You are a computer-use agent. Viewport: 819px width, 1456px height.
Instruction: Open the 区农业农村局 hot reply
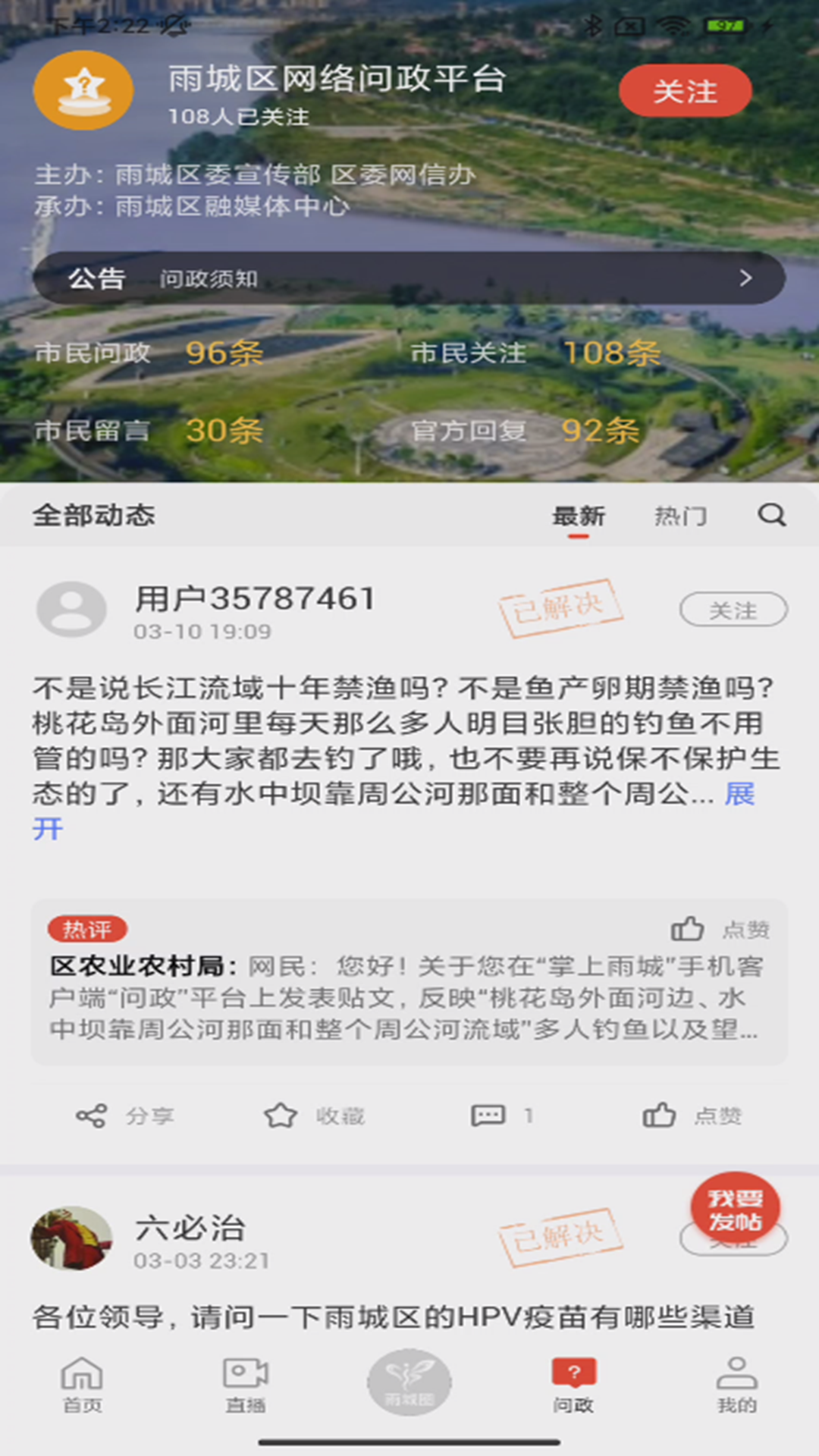[x=408, y=983]
